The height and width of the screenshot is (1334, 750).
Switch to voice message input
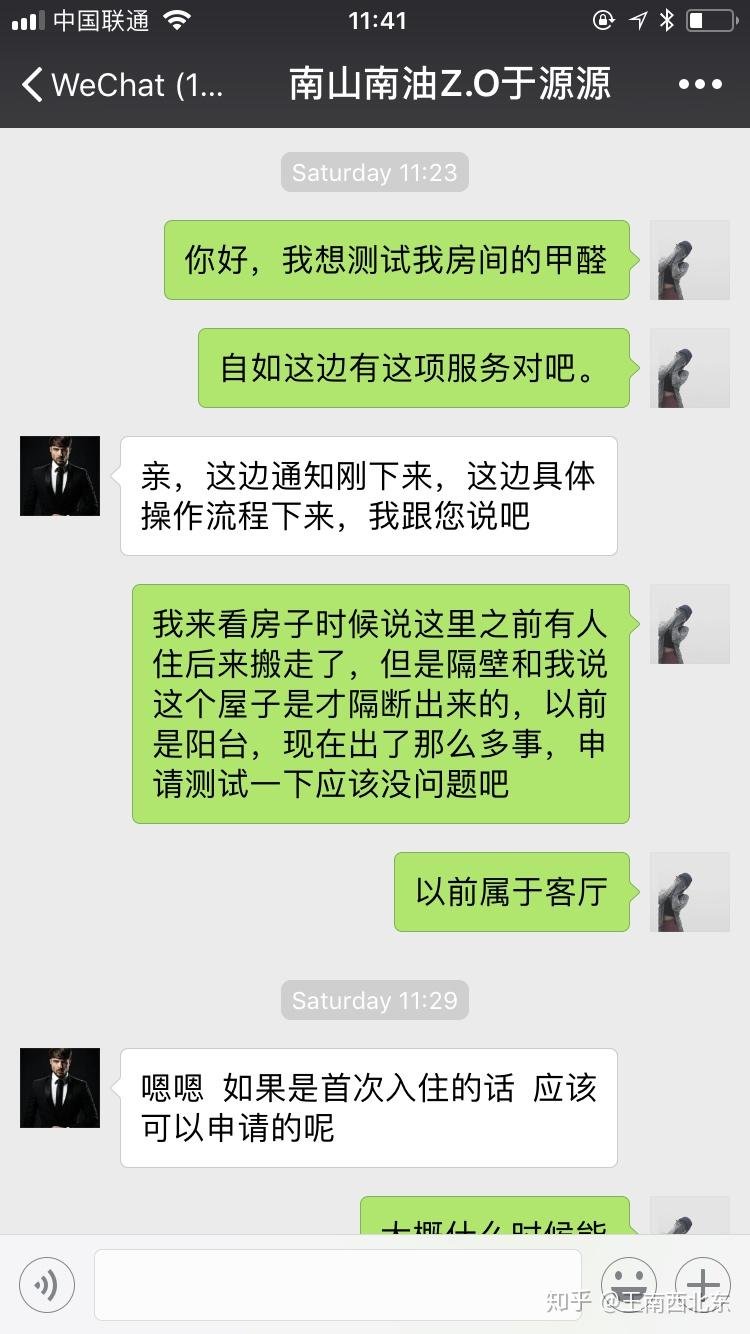click(x=47, y=1285)
